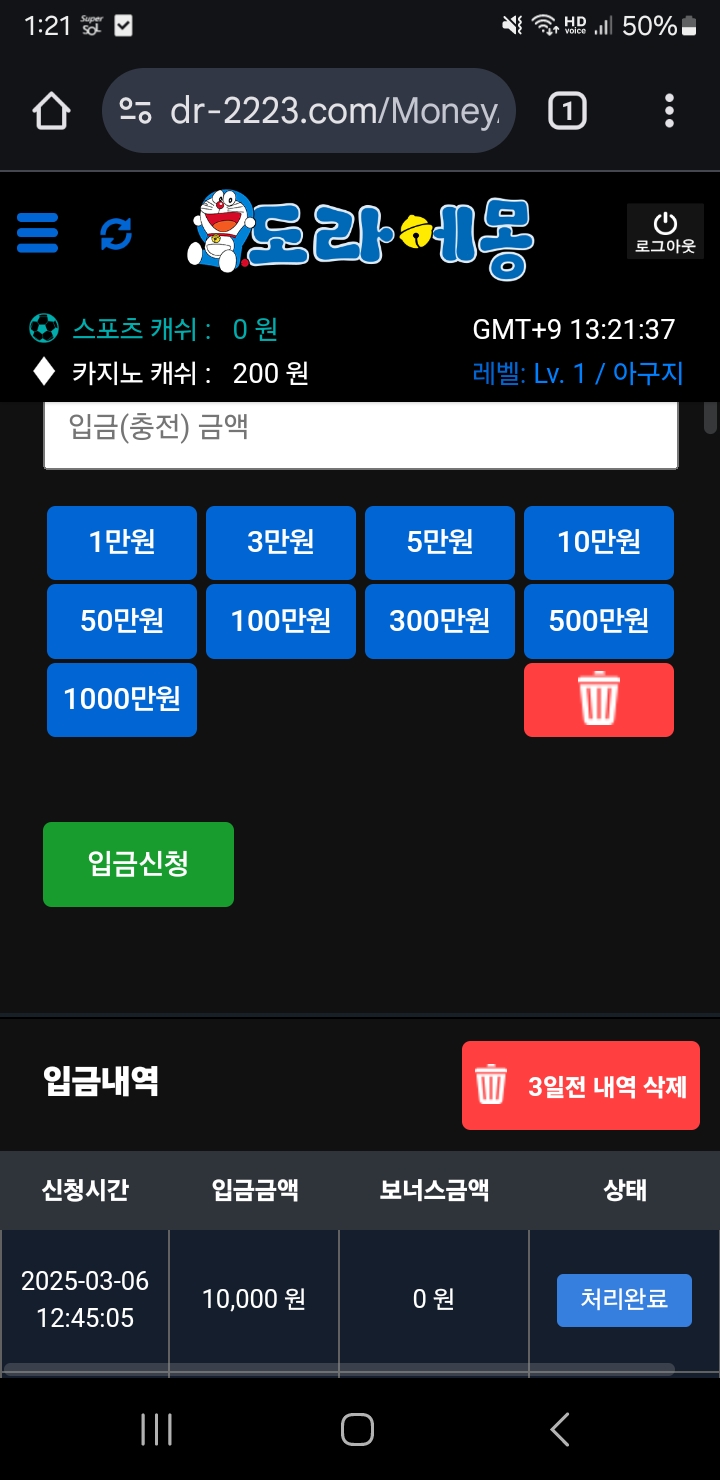Go back using system navigation bar
720x1480 pixels.
point(560,1429)
